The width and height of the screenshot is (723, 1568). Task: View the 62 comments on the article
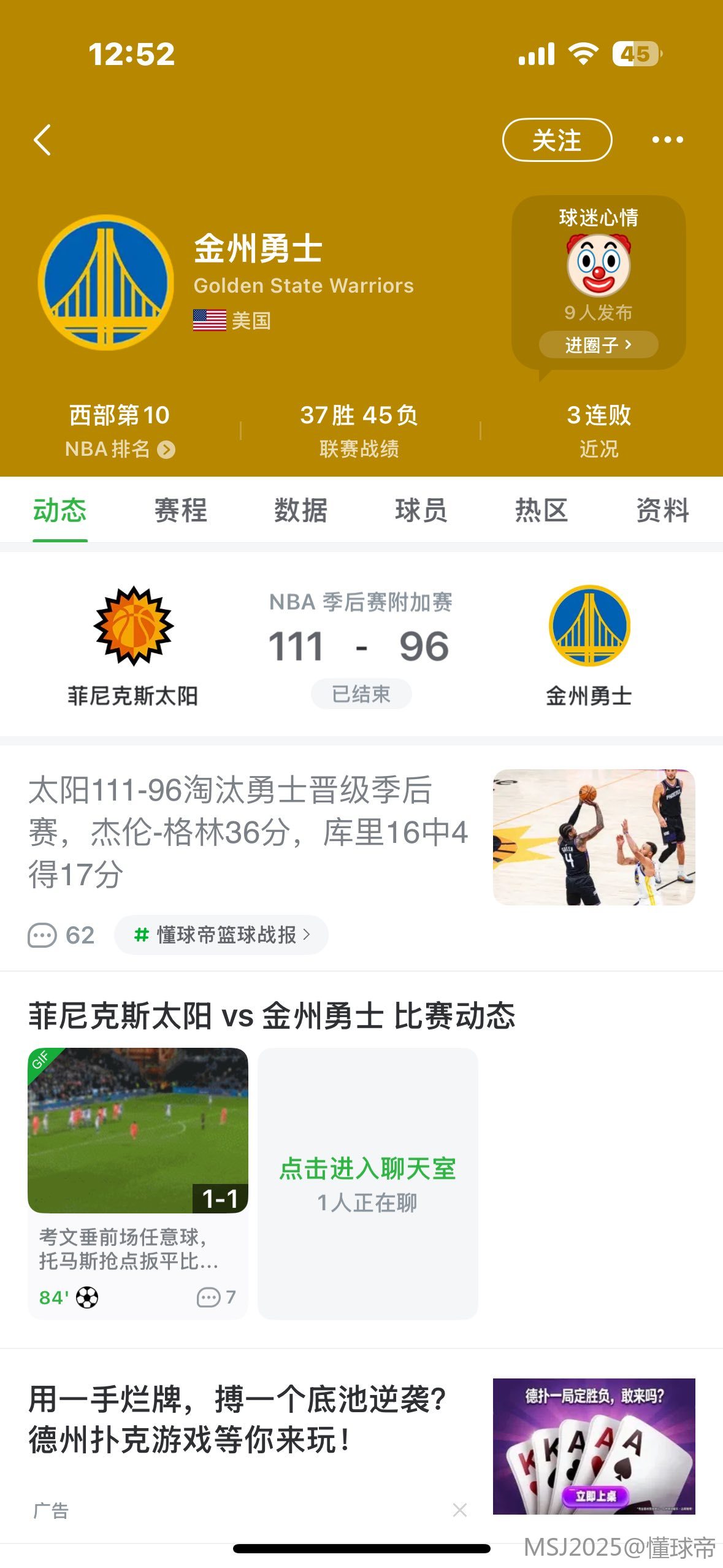61,935
